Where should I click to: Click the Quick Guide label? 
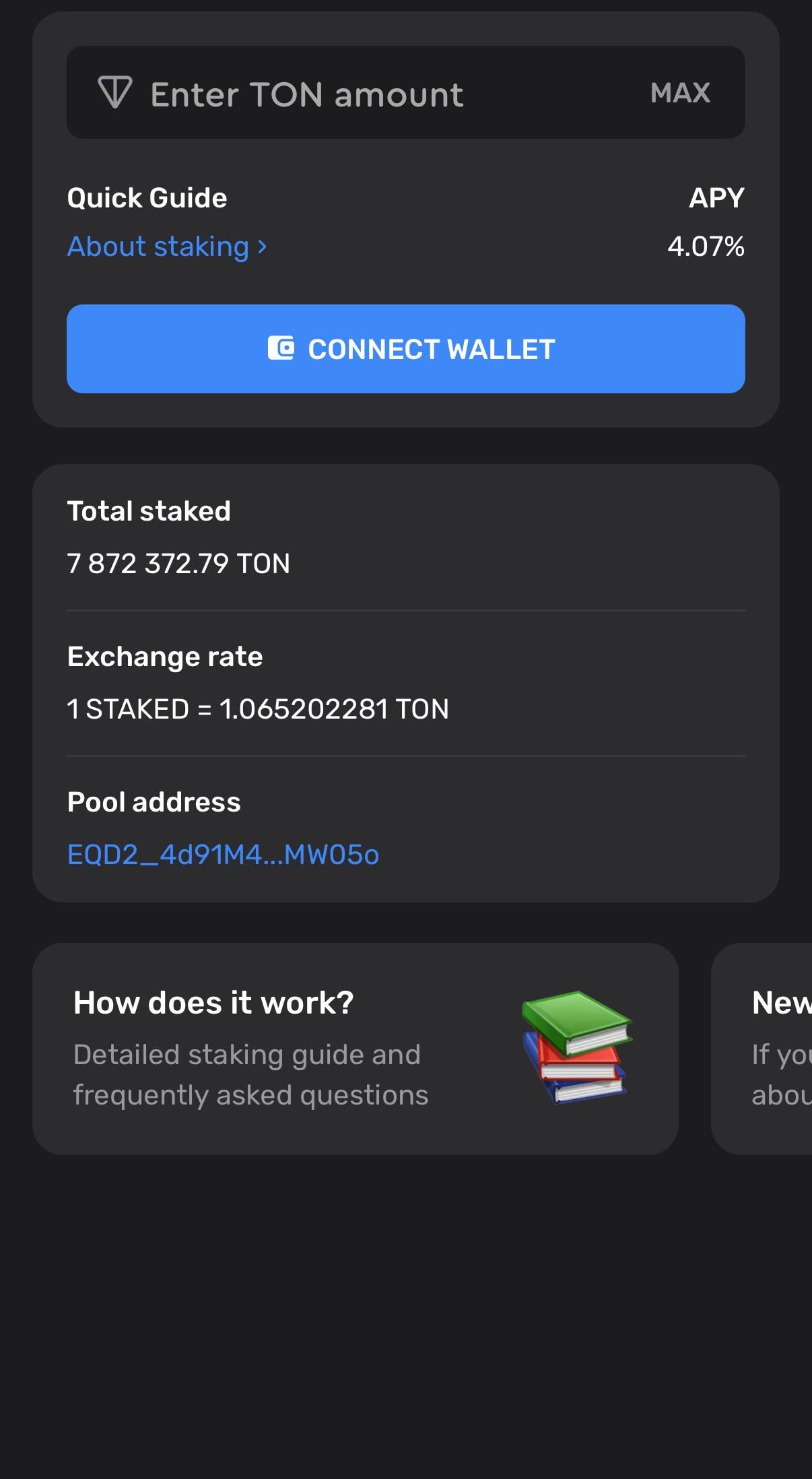point(147,197)
